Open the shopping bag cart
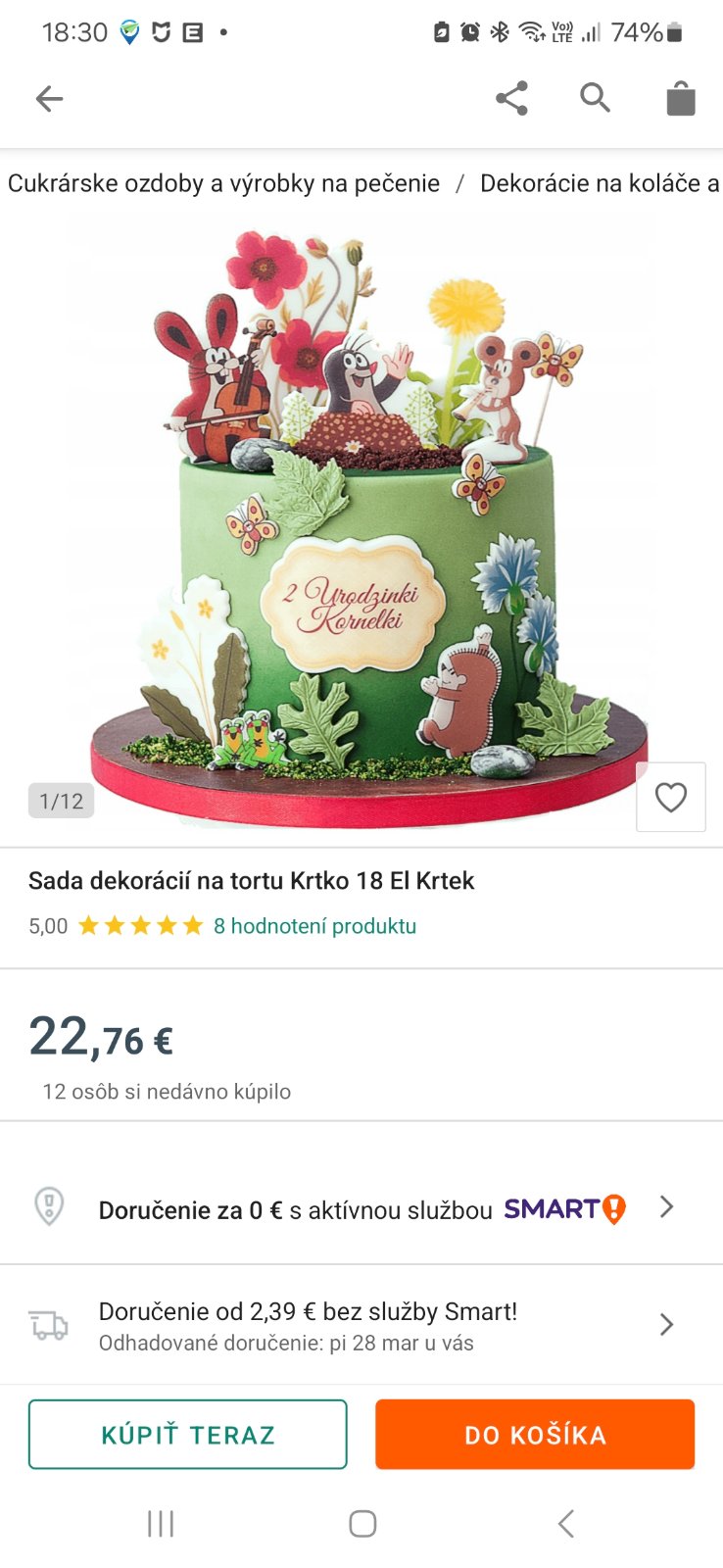 [680, 99]
